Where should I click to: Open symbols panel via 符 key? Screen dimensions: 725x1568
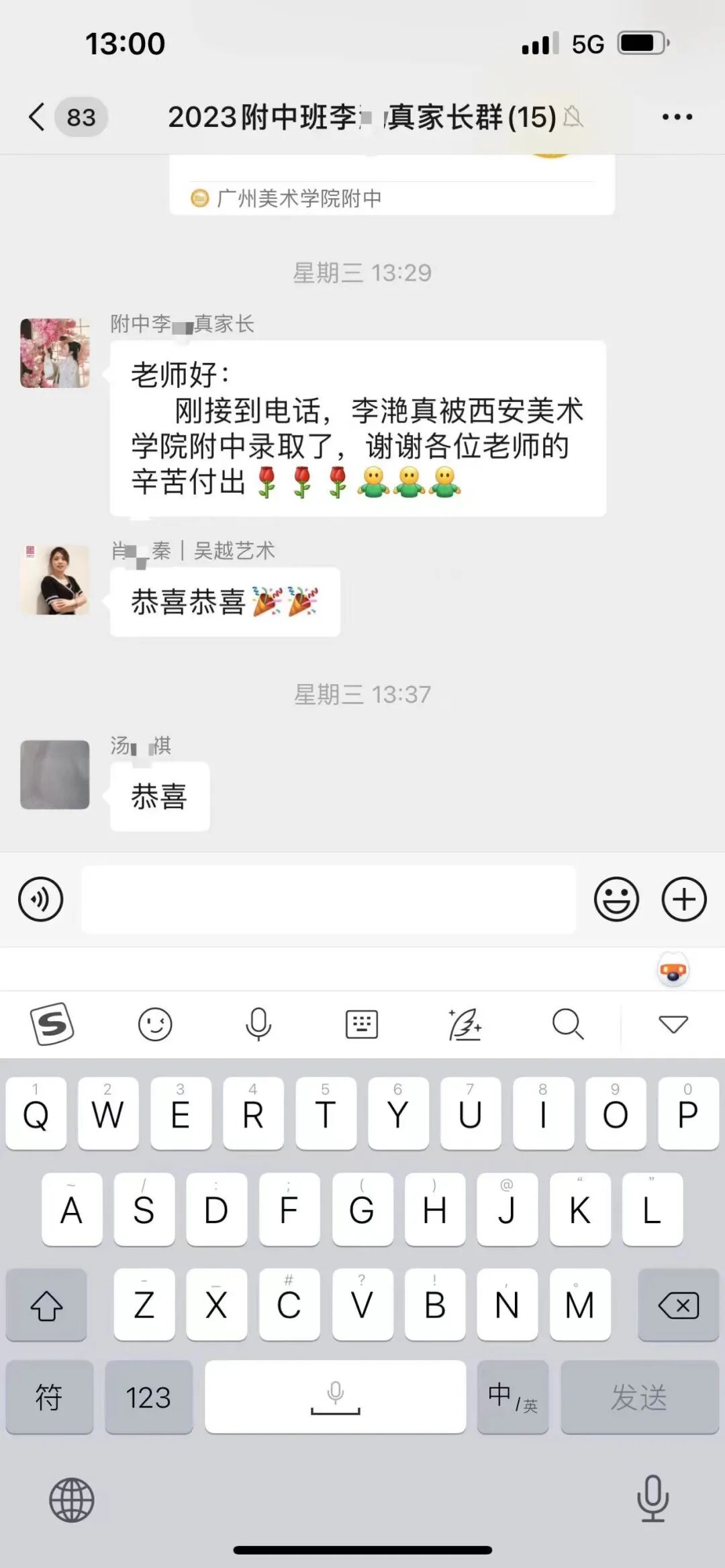[x=49, y=1399]
